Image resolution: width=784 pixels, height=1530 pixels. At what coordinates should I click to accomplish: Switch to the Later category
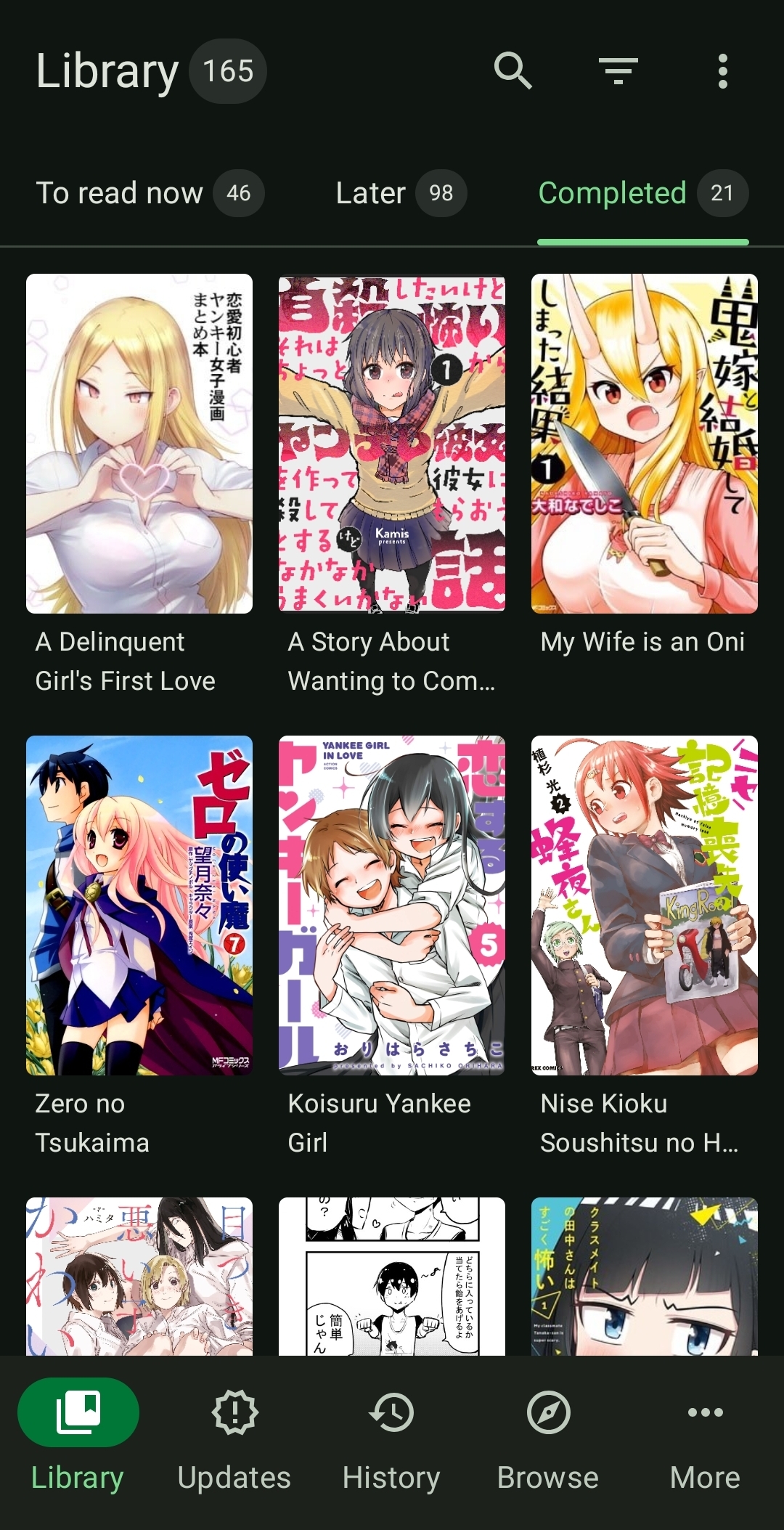[401, 193]
